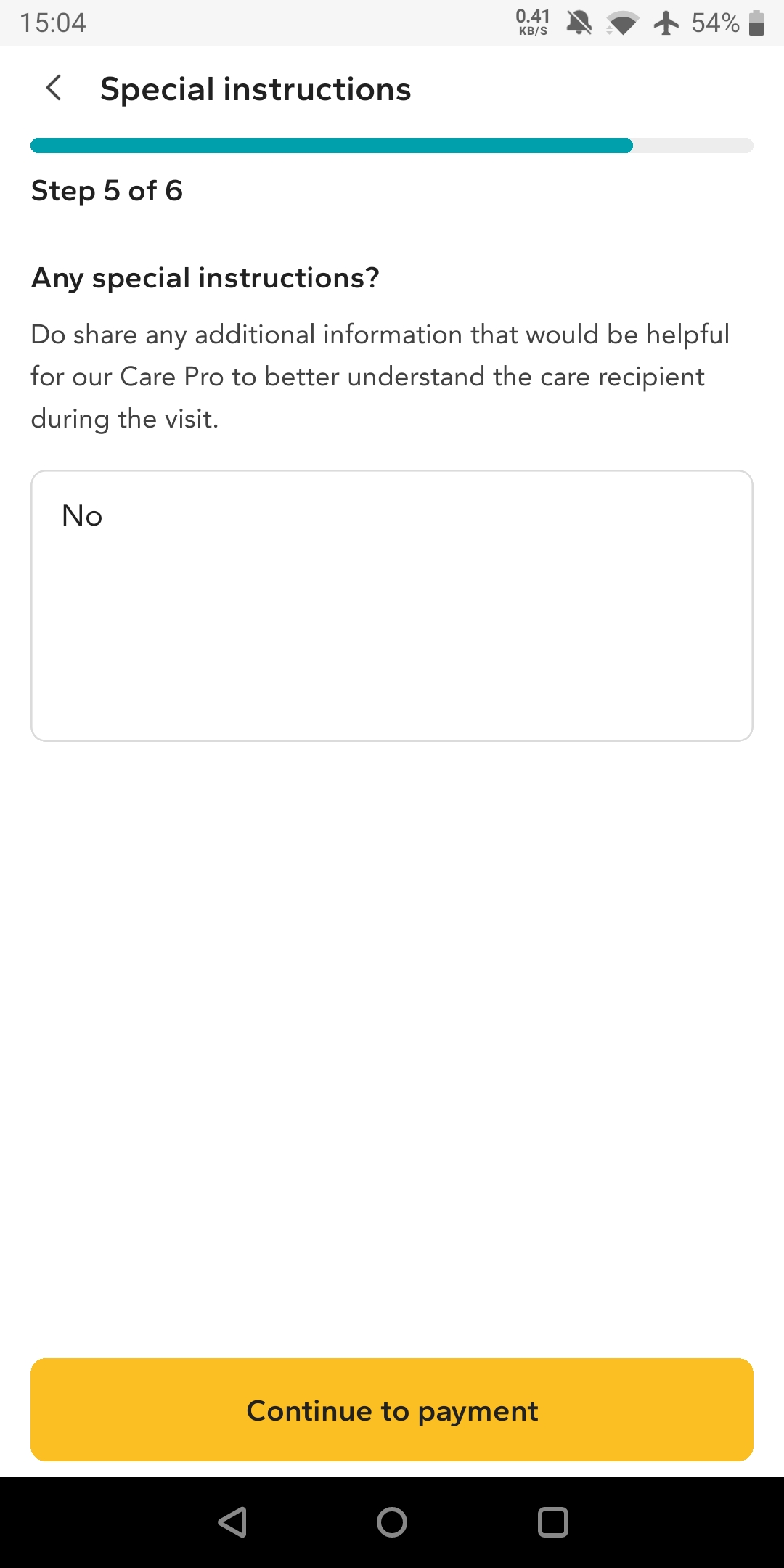This screenshot has width=784, height=1568.
Task: Edit the special instructions text box
Action: [392, 605]
